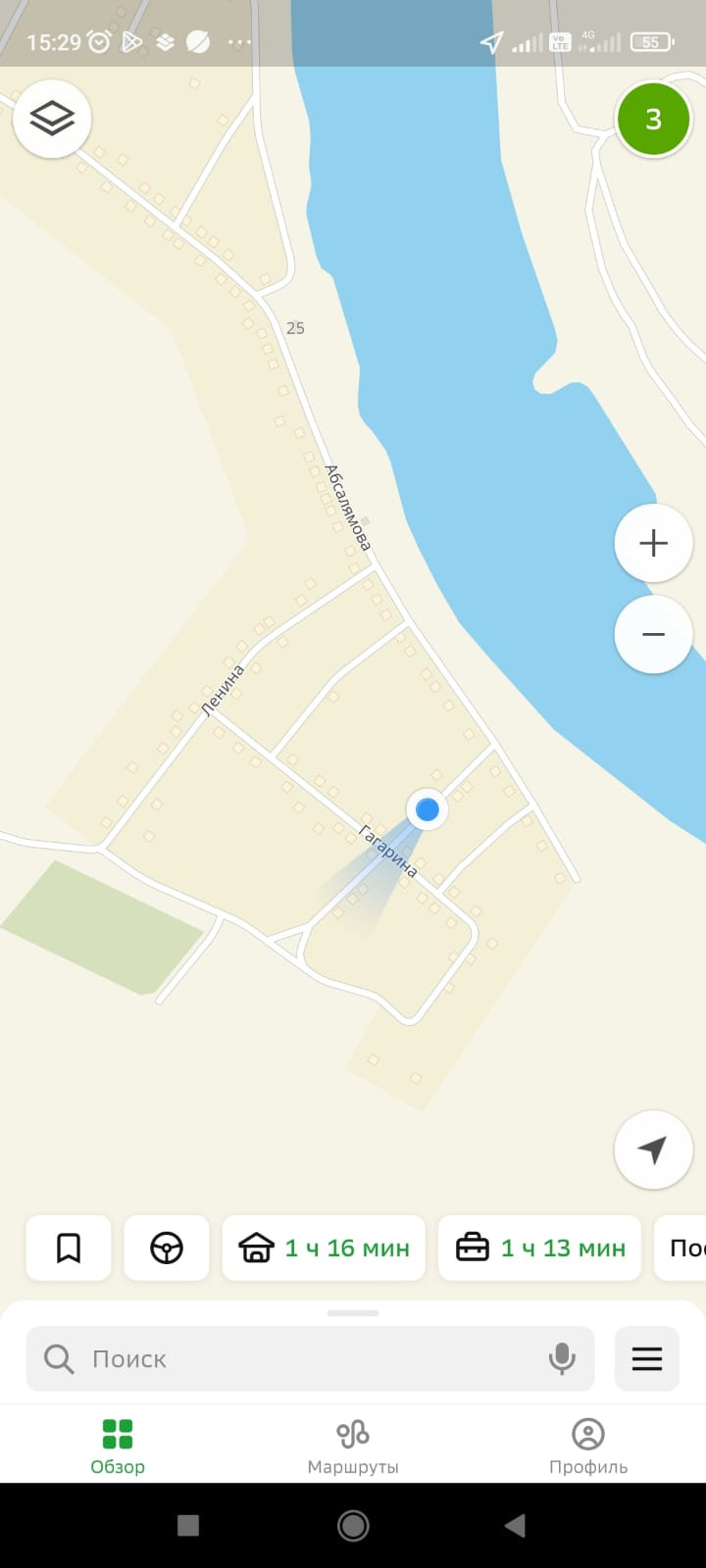
Task: Zoom in with the plus button
Action: click(x=653, y=543)
